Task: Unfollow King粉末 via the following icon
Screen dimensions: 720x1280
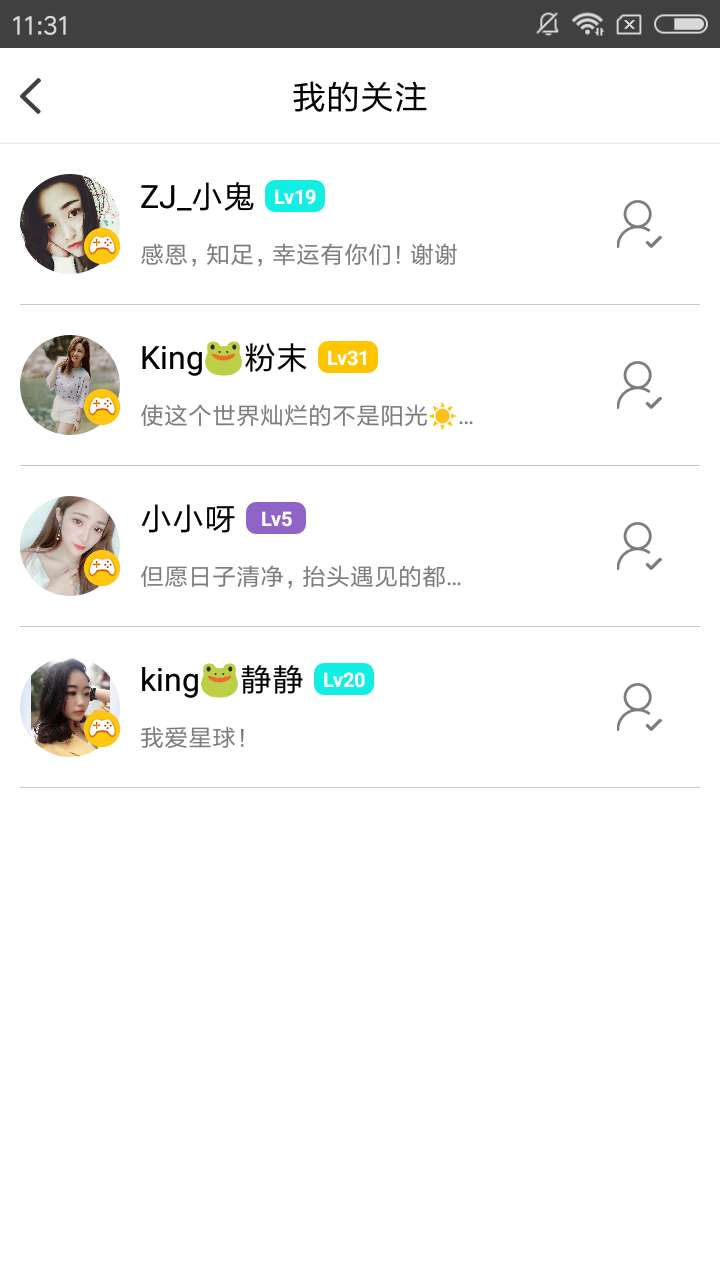Action: [x=639, y=386]
